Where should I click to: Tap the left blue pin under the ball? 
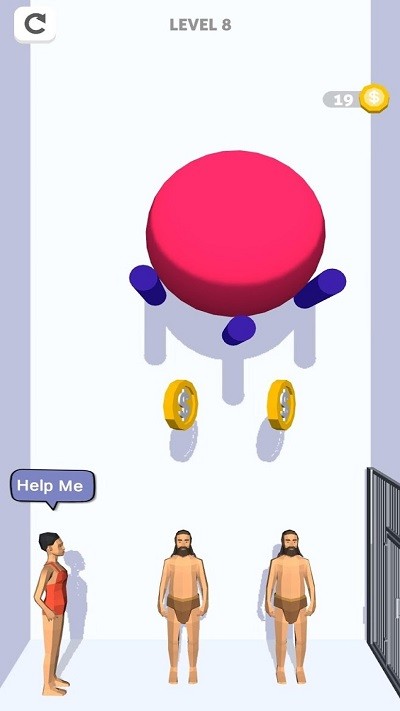(147, 285)
